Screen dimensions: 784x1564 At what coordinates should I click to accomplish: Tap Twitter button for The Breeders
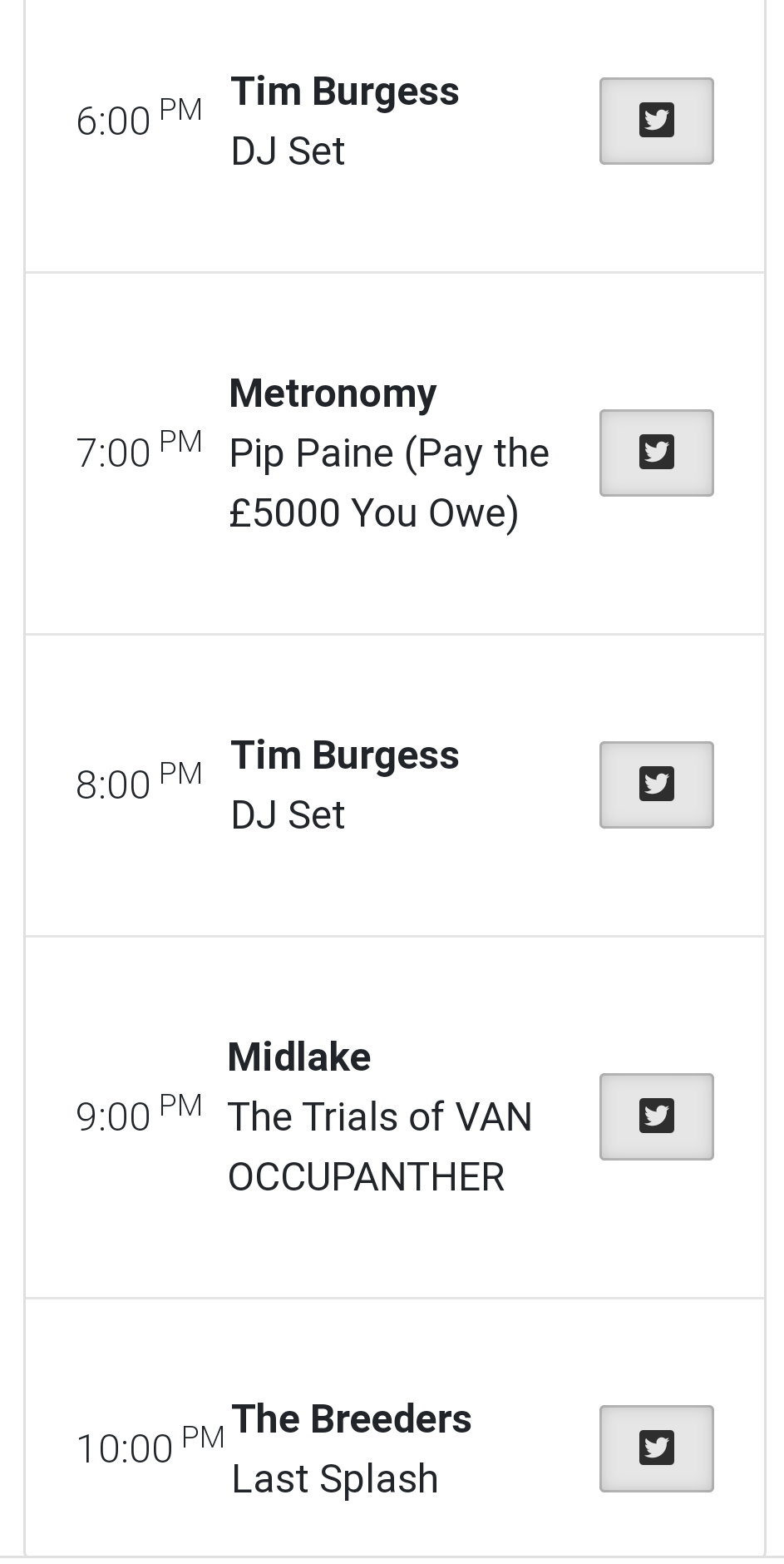pos(656,1448)
